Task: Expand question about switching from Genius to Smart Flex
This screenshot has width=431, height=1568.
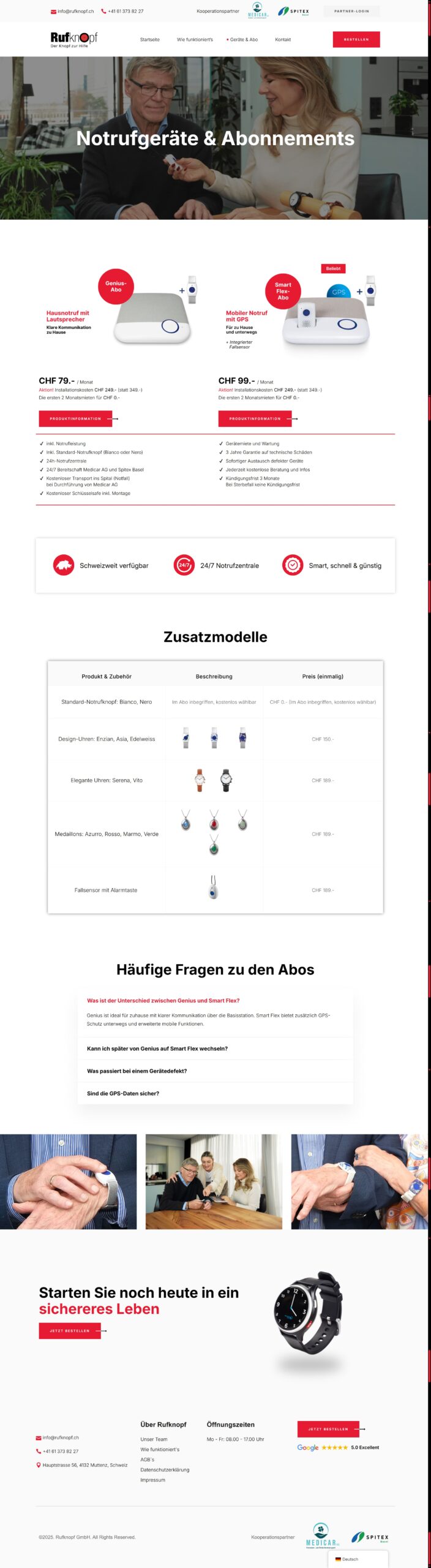Action: tap(157, 1048)
